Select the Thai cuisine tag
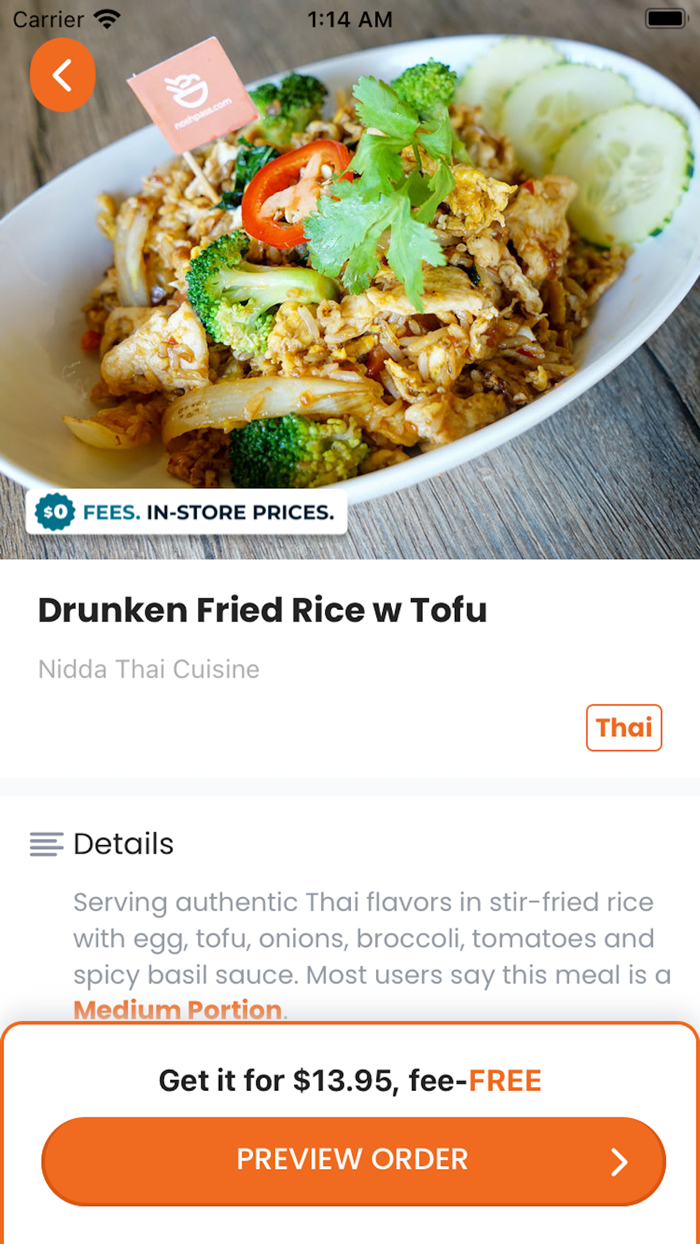Screen dimensions: 700x1244 coord(624,727)
